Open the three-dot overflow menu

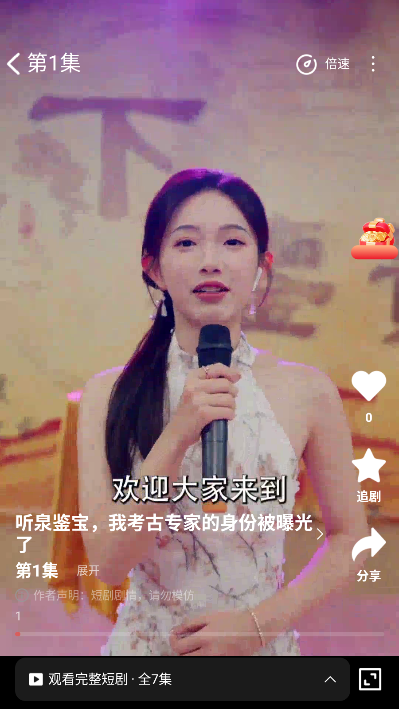[x=373, y=64]
